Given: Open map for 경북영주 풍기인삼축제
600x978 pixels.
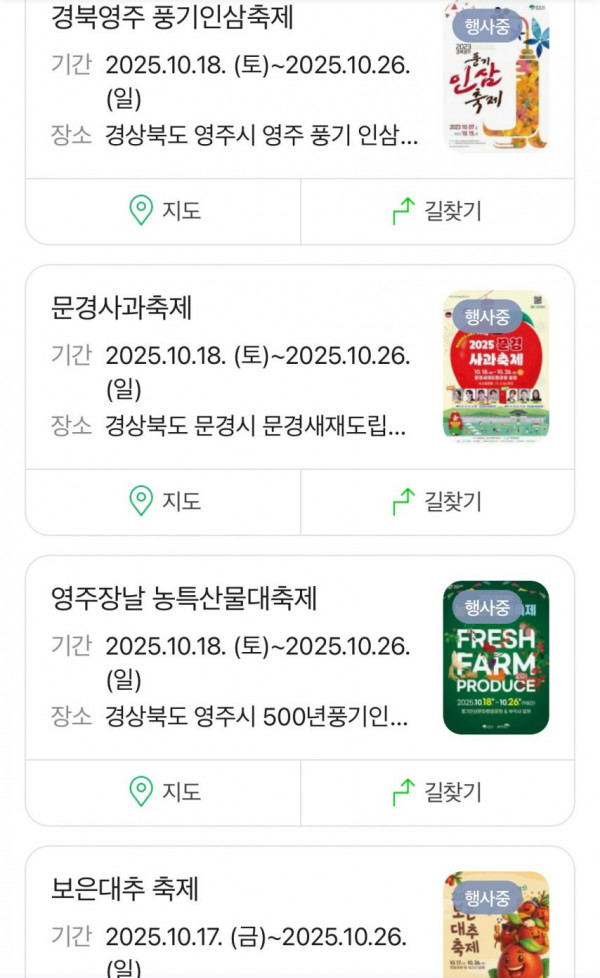Looking at the screenshot, I should [x=163, y=211].
